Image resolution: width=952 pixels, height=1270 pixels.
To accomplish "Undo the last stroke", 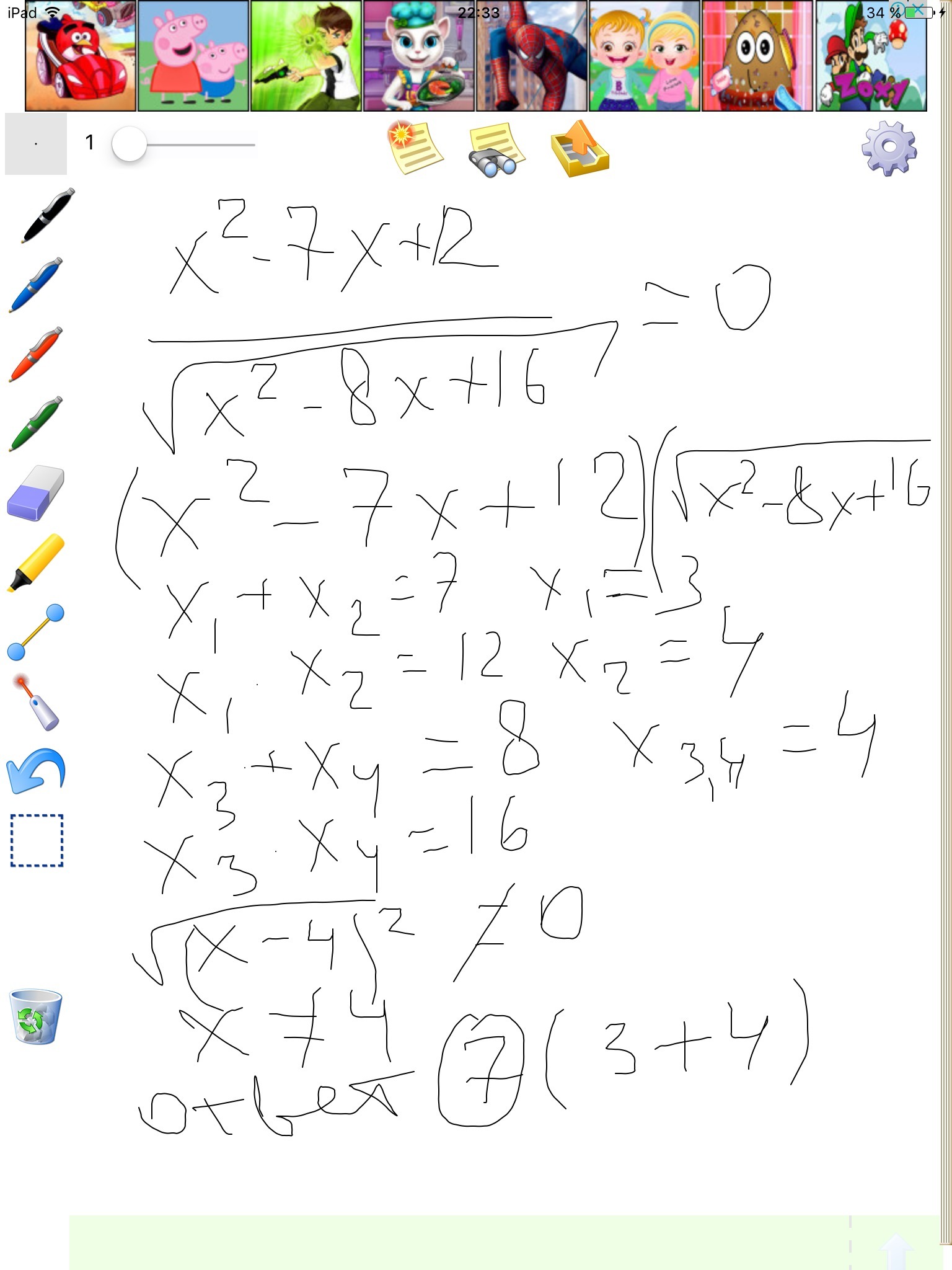I will point(36,771).
